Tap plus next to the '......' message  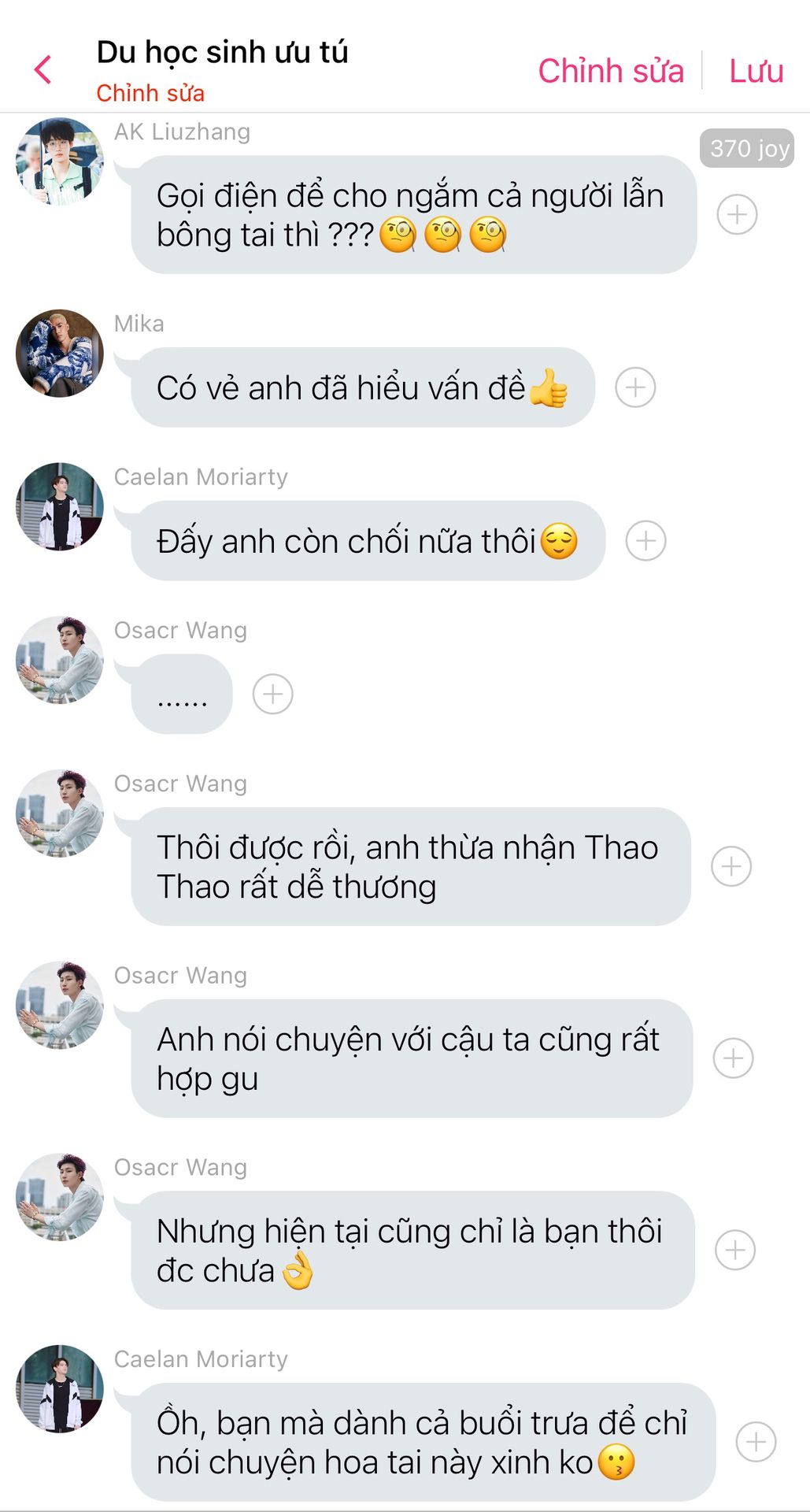tap(272, 694)
